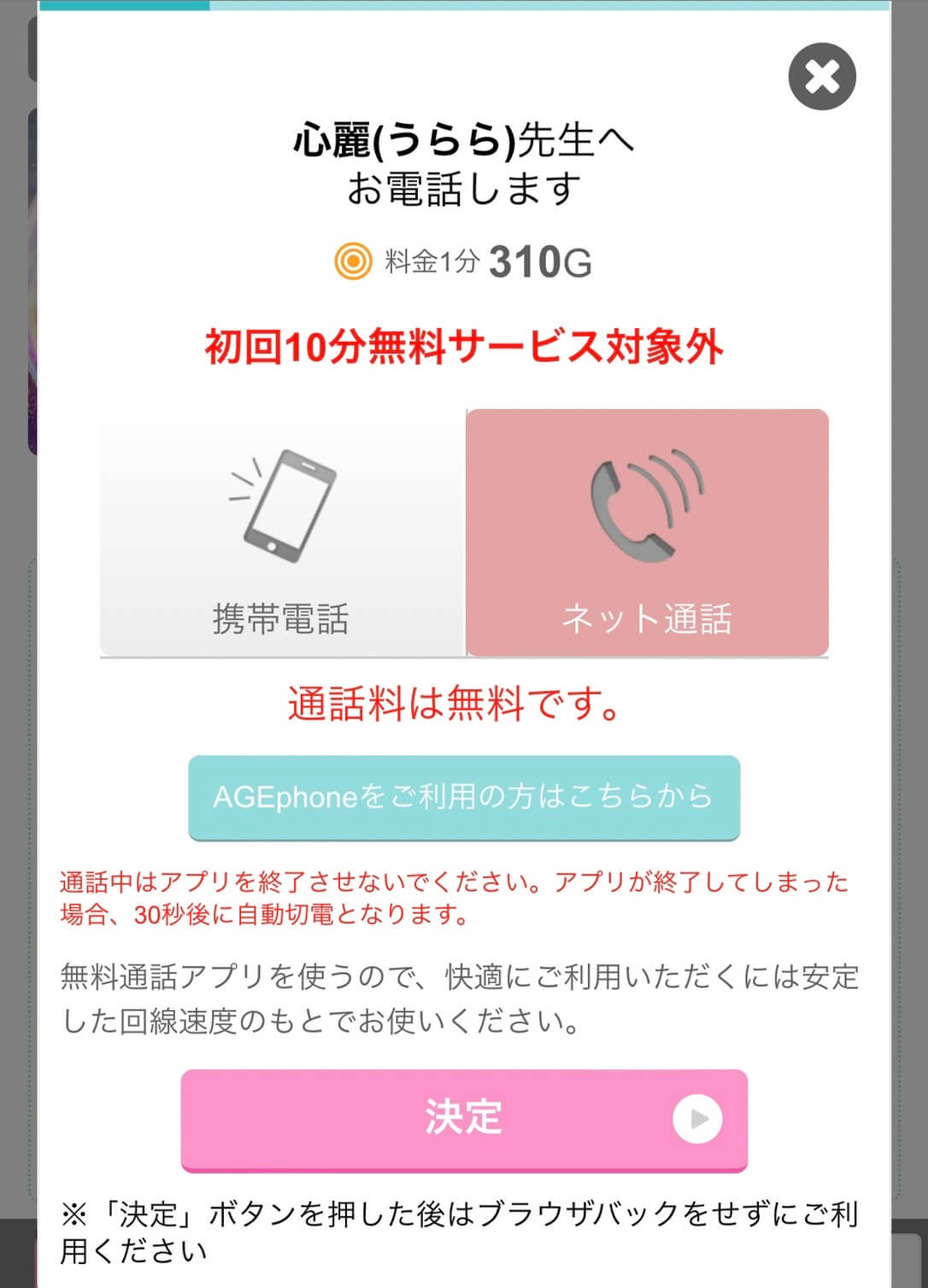Close the call dialog
The height and width of the screenshot is (1288, 928).
(x=822, y=77)
